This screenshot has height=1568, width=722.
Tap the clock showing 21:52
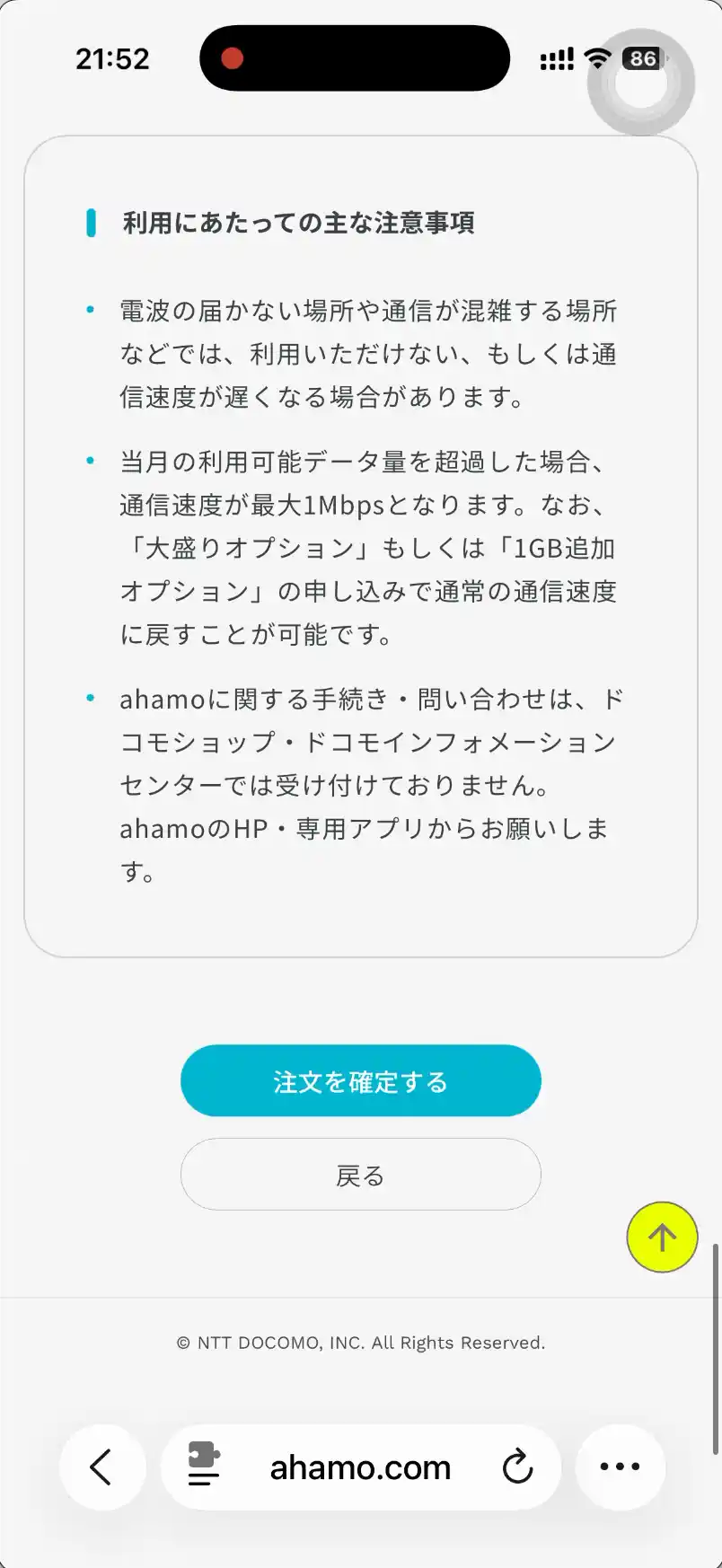tap(113, 57)
